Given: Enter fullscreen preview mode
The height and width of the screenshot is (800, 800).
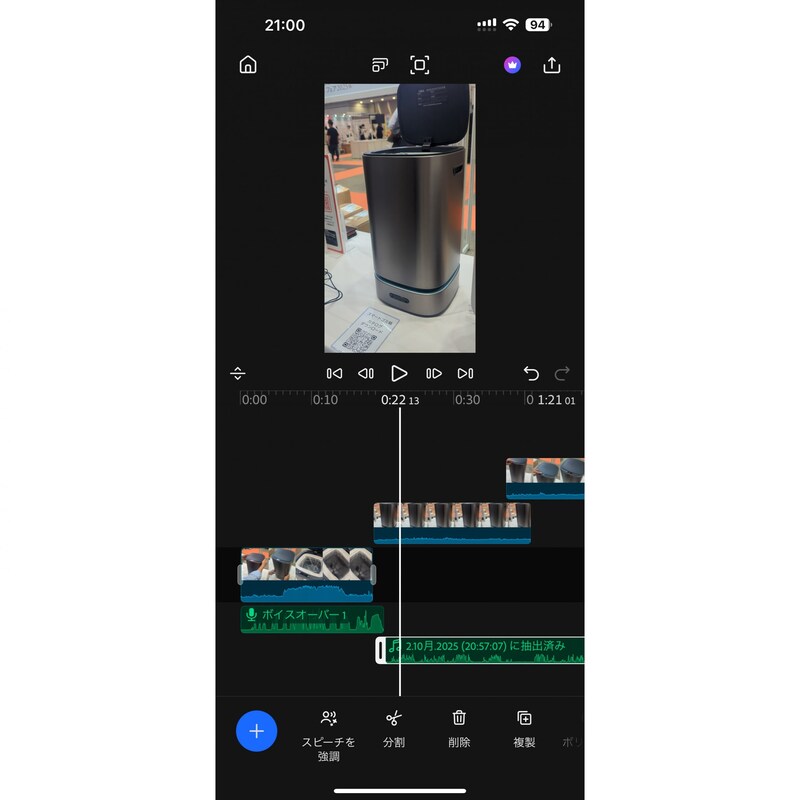Looking at the screenshot, I should coord(420,65).
